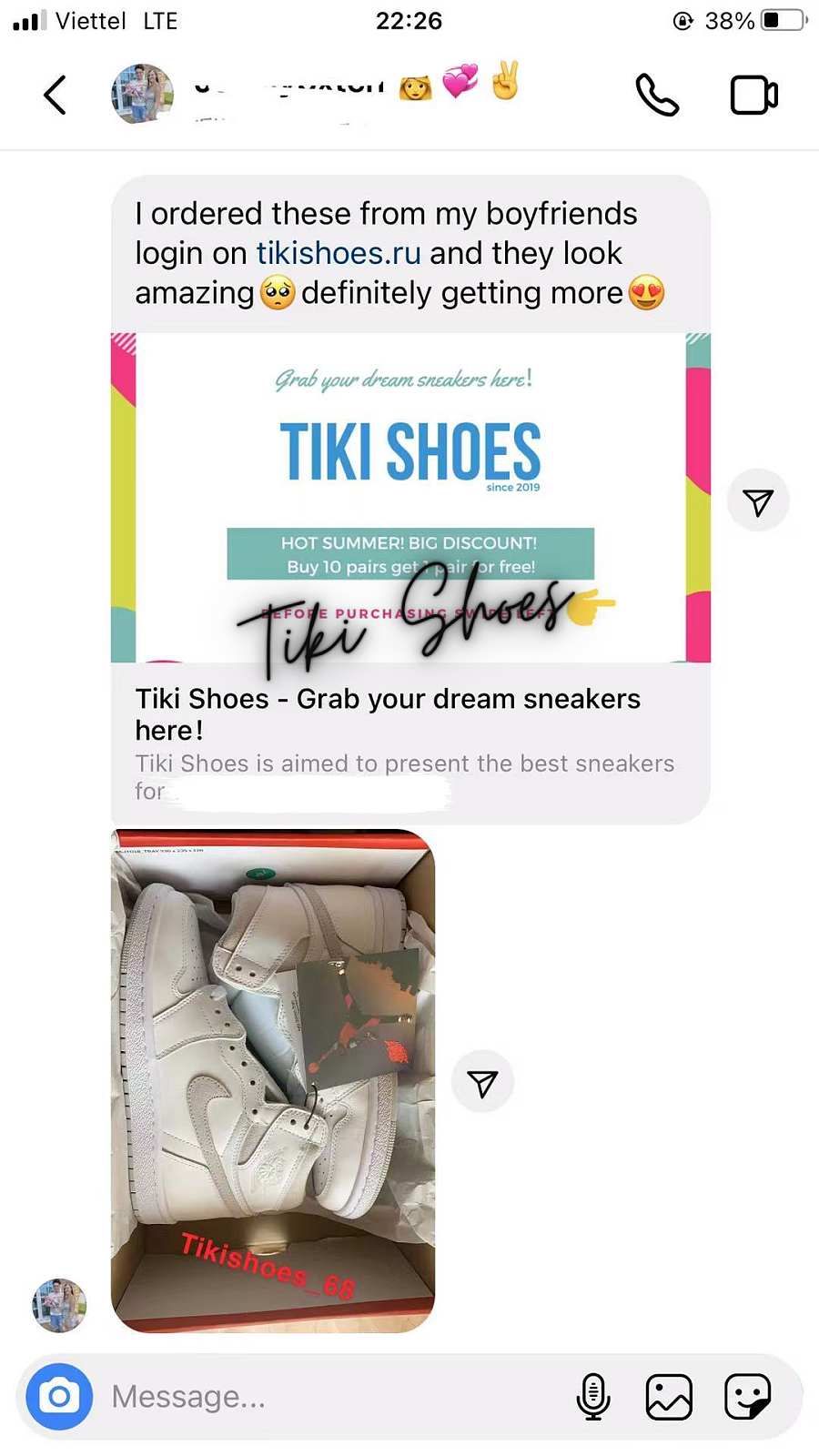This screenshot has width=819, height=1456.
Task: Open the white sneakers photo
Action: point(273,1080)
